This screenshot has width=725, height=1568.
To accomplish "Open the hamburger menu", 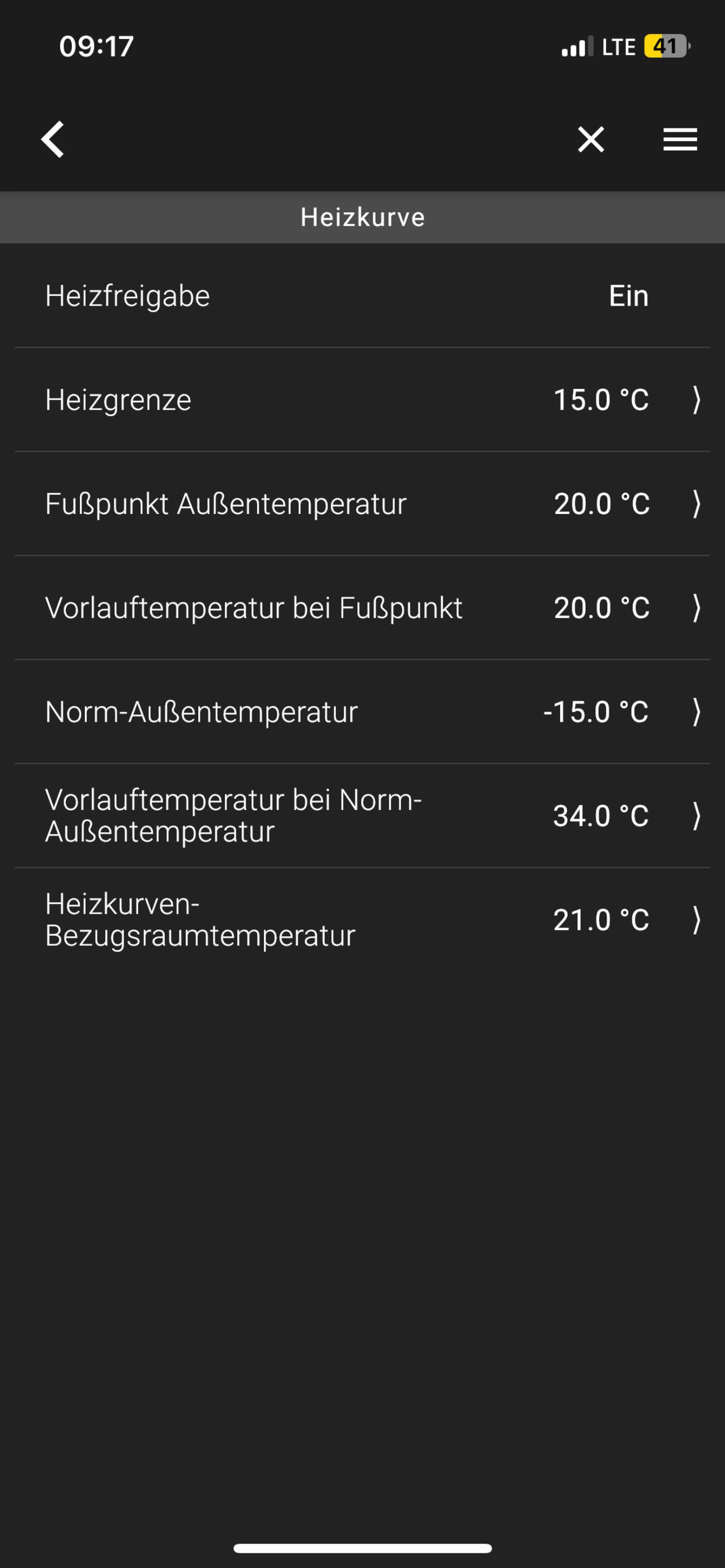I will (x=680, y=139).
